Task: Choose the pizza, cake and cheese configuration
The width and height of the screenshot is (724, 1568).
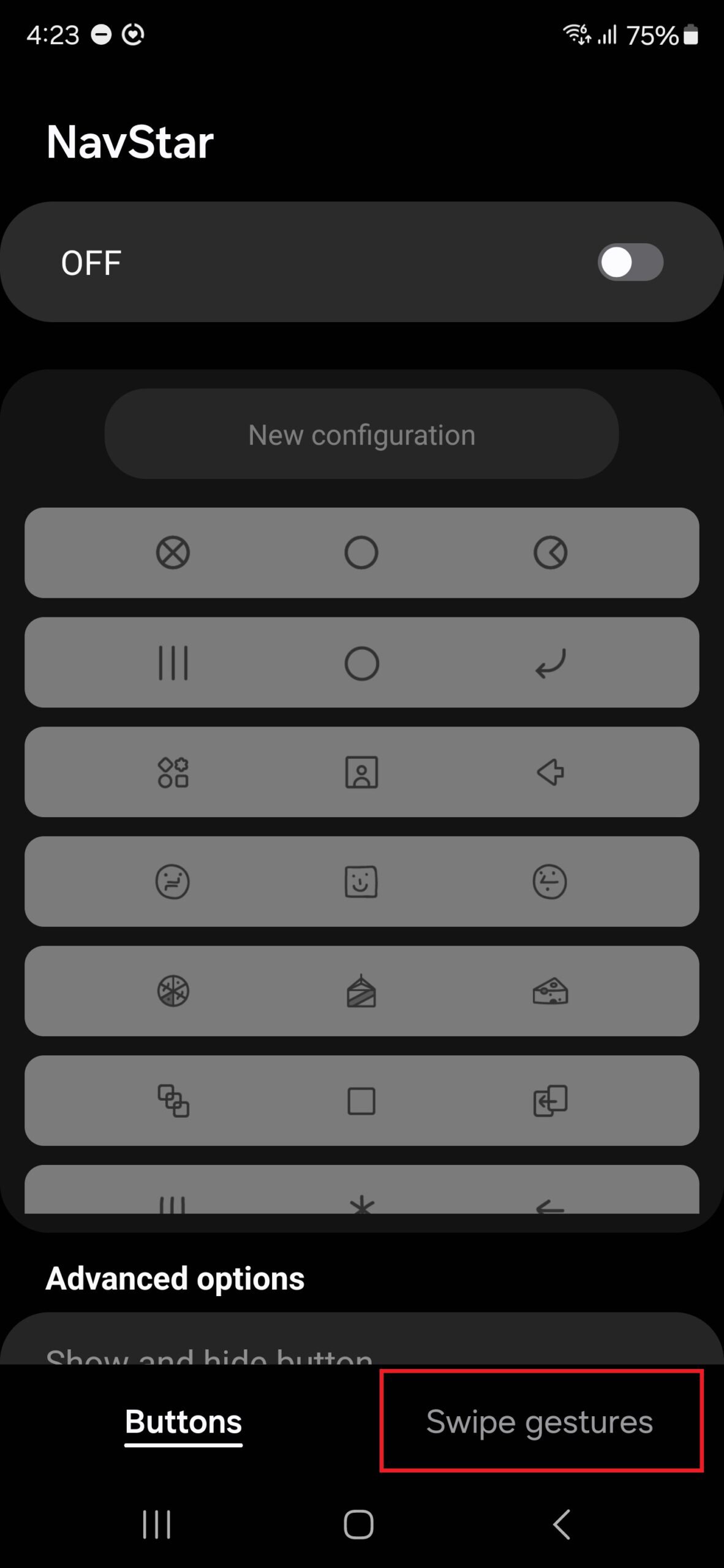Action: point(361,991)
